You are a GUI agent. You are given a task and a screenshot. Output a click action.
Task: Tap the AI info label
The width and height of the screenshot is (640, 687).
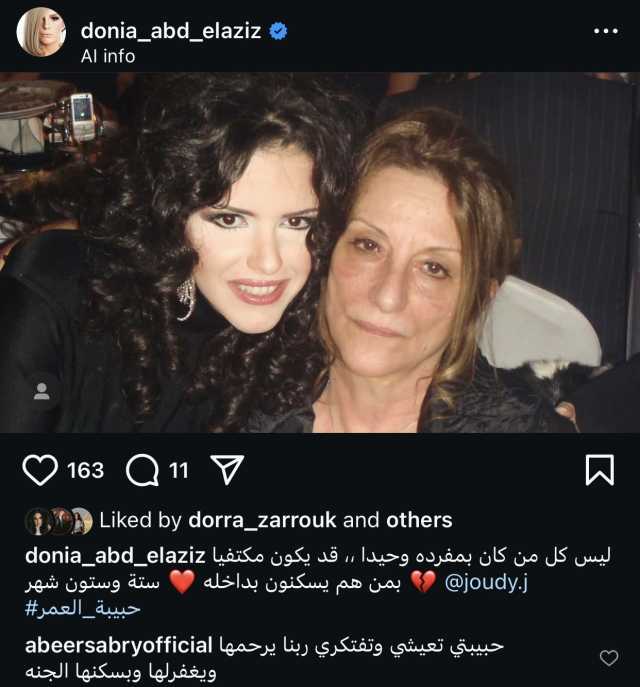(108, 57)
